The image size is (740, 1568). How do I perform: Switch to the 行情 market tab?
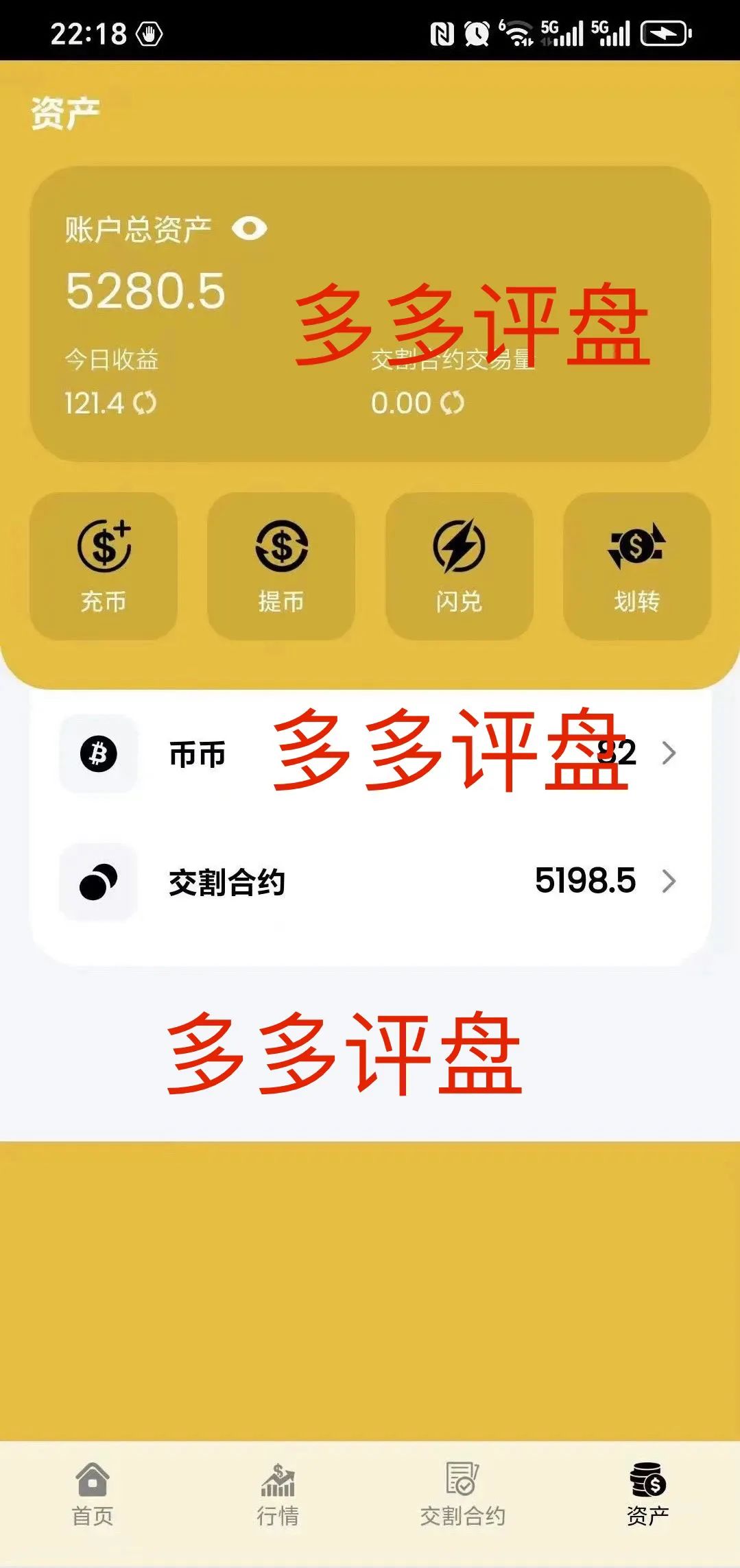278,1495
